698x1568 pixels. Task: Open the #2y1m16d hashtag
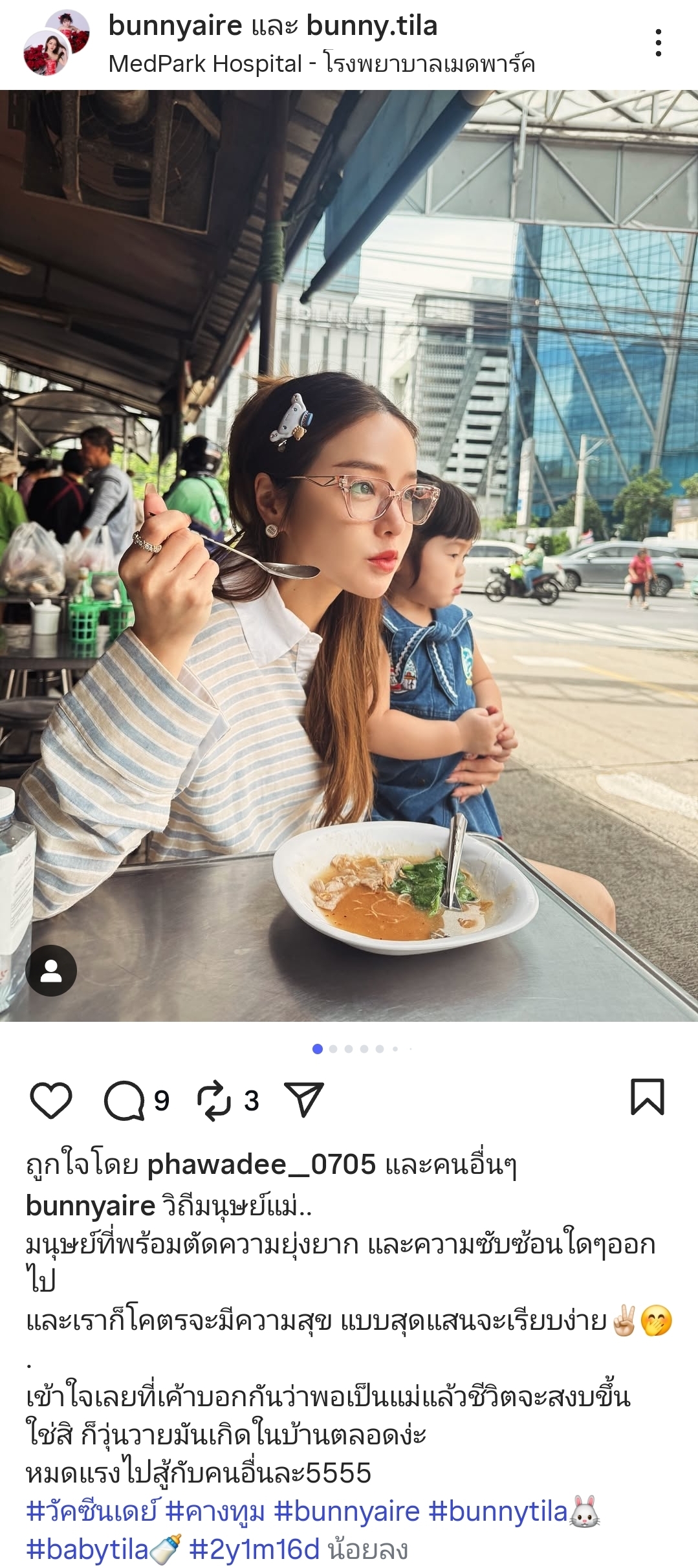coord(254,1550)
